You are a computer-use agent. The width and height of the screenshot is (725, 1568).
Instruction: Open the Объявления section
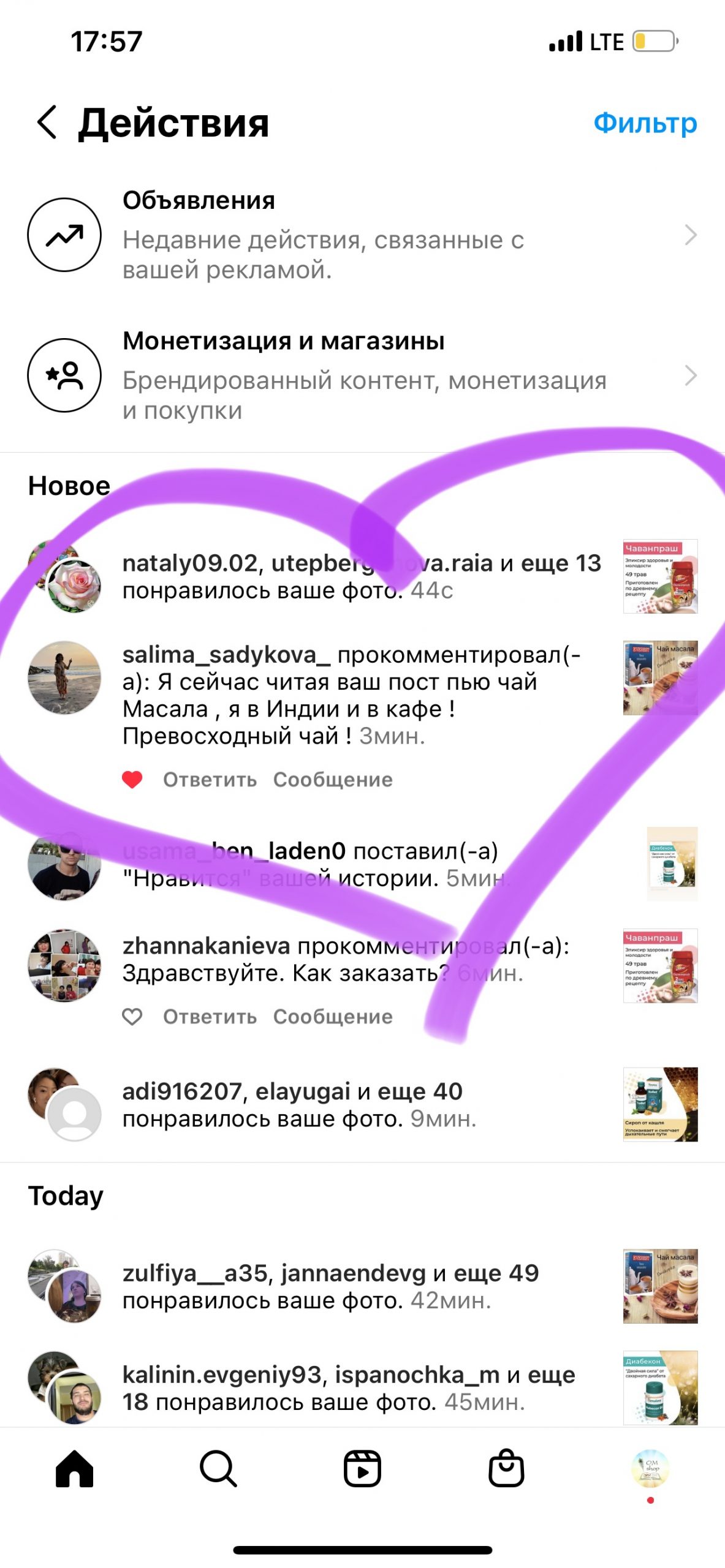[x=362, y=235]
